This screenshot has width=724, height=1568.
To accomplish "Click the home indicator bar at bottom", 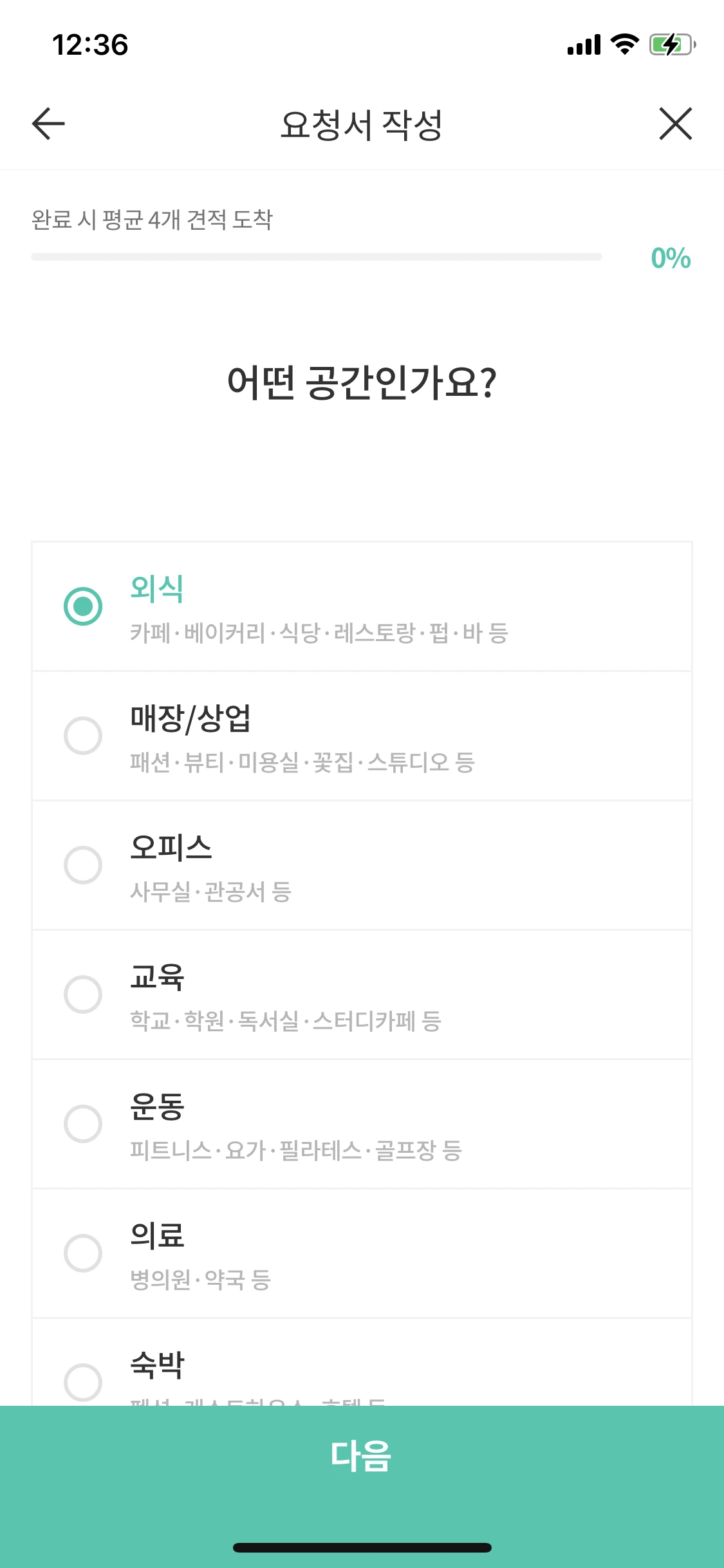I will click(362, 1547).
